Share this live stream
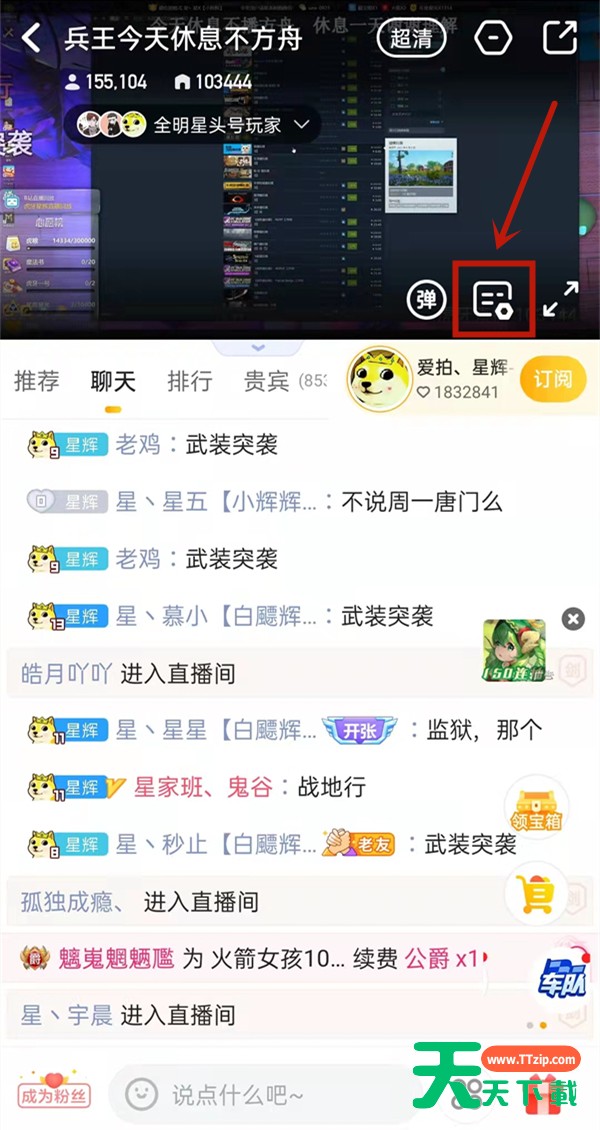Screen dimensions: 600x1130 pos(560,37)
